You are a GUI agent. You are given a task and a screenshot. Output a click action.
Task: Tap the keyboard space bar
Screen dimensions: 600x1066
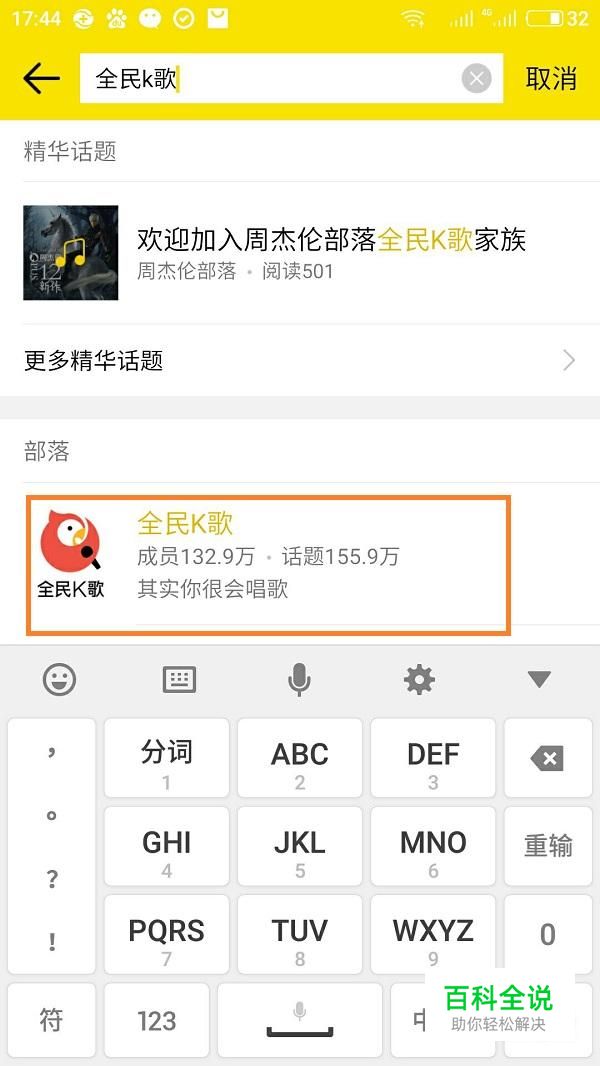tap(300, 1020)
